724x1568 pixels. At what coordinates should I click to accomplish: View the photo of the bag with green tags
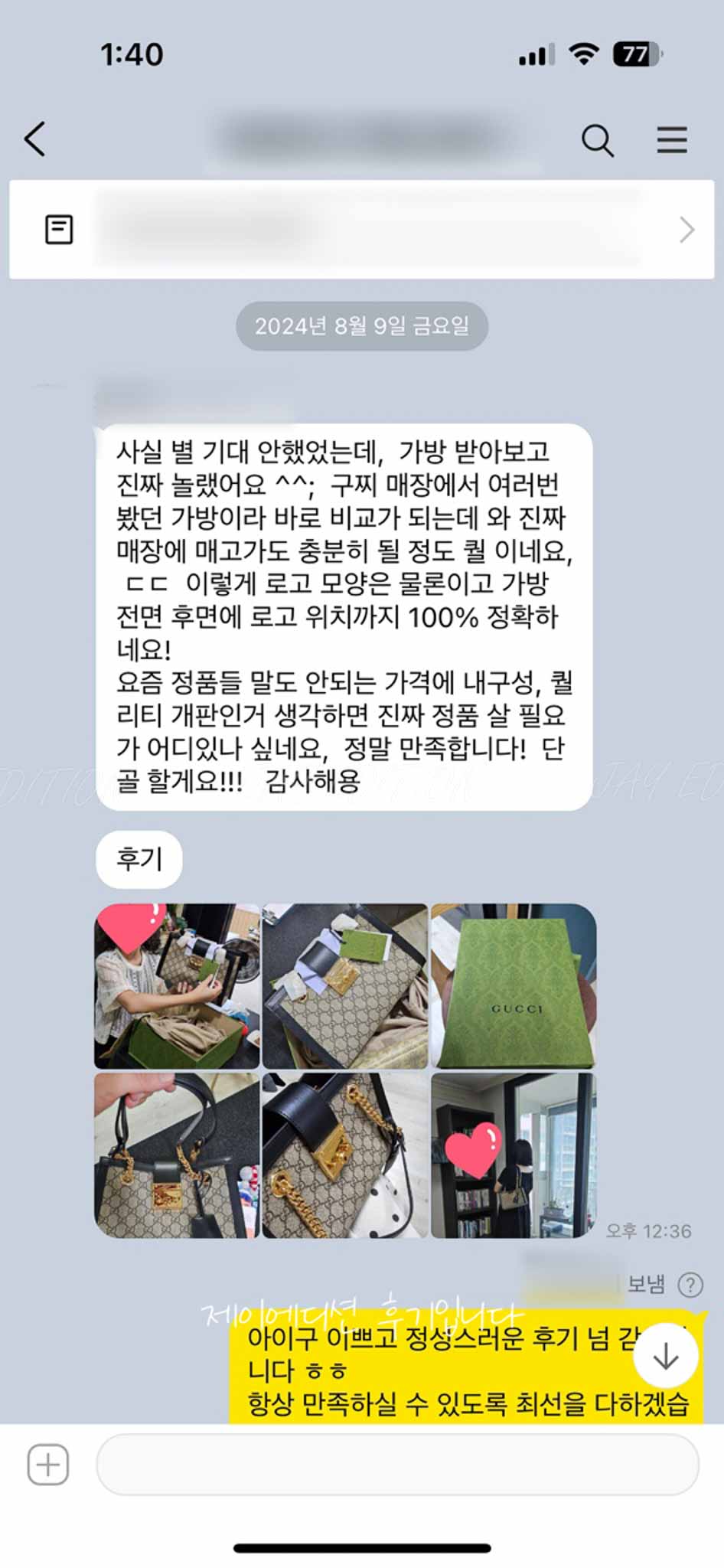pyautogui.click(x=345, y=986)
